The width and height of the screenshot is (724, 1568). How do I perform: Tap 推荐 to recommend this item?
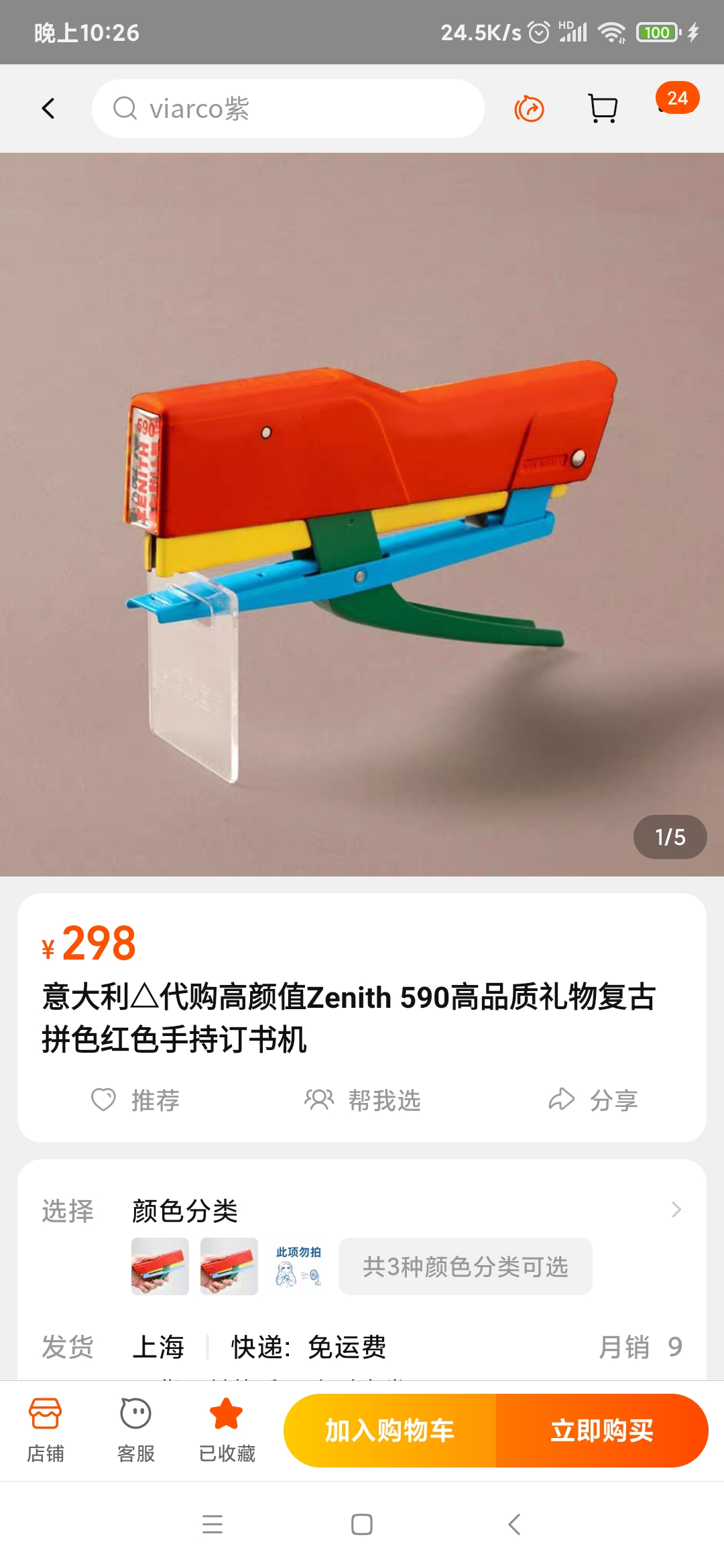coord(136,1100)
